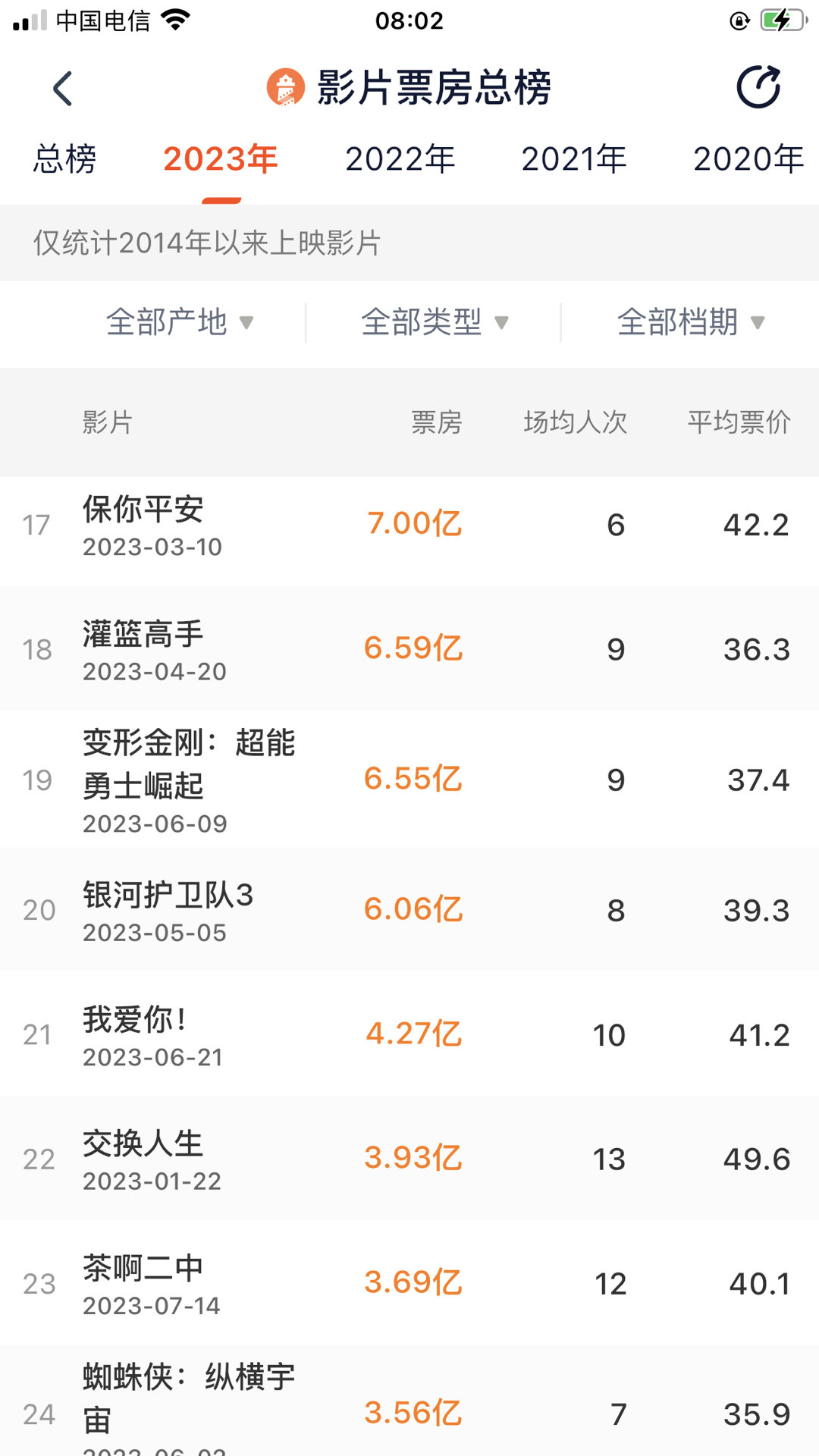This screenshot has height=1456, width=819.
Task: Expand the 全部产地 filter dropdown
Action: click(x=180, y=322)
